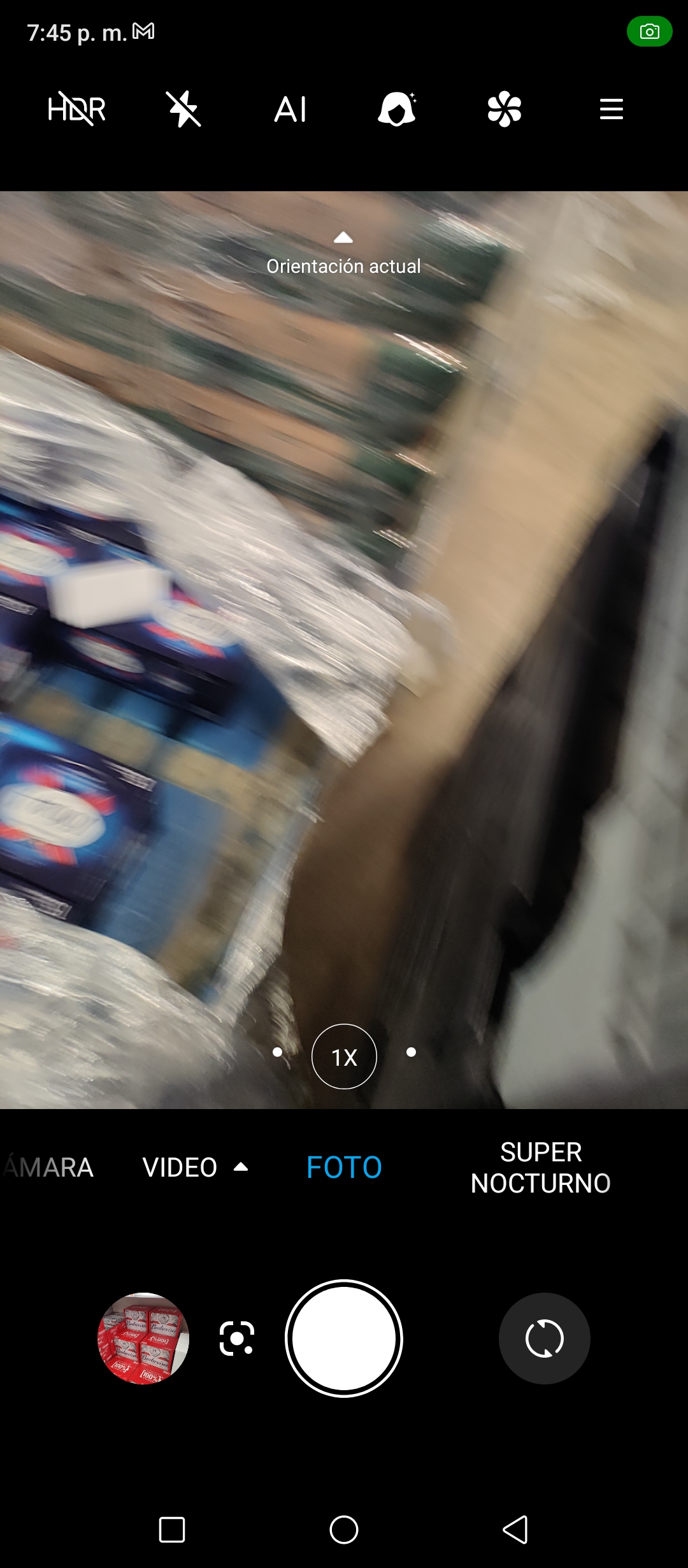Viewport: 688px width, 1568px height.
Task: Tap the 1X zoom button
Action: tap(344, 1057)
